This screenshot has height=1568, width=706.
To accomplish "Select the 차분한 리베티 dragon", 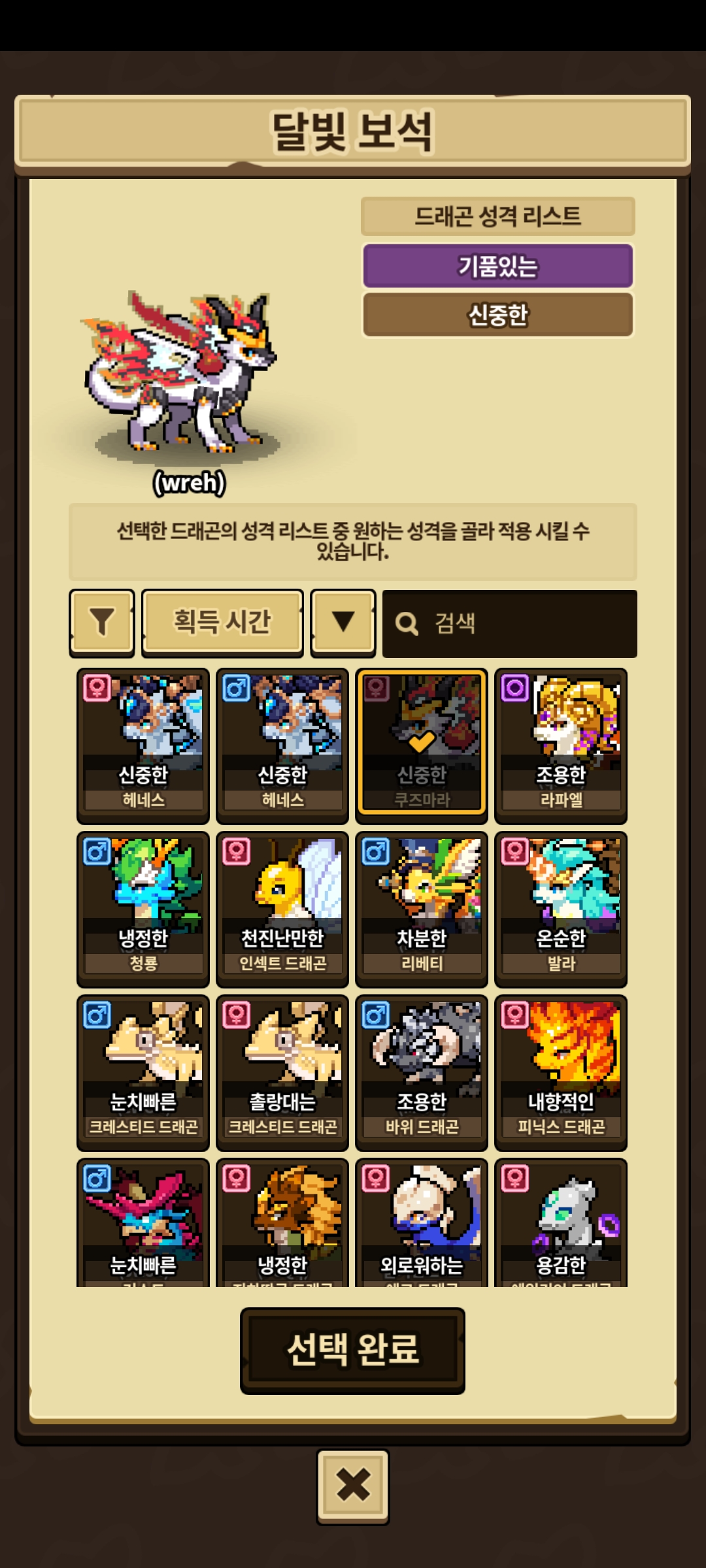I will (421, 908).
